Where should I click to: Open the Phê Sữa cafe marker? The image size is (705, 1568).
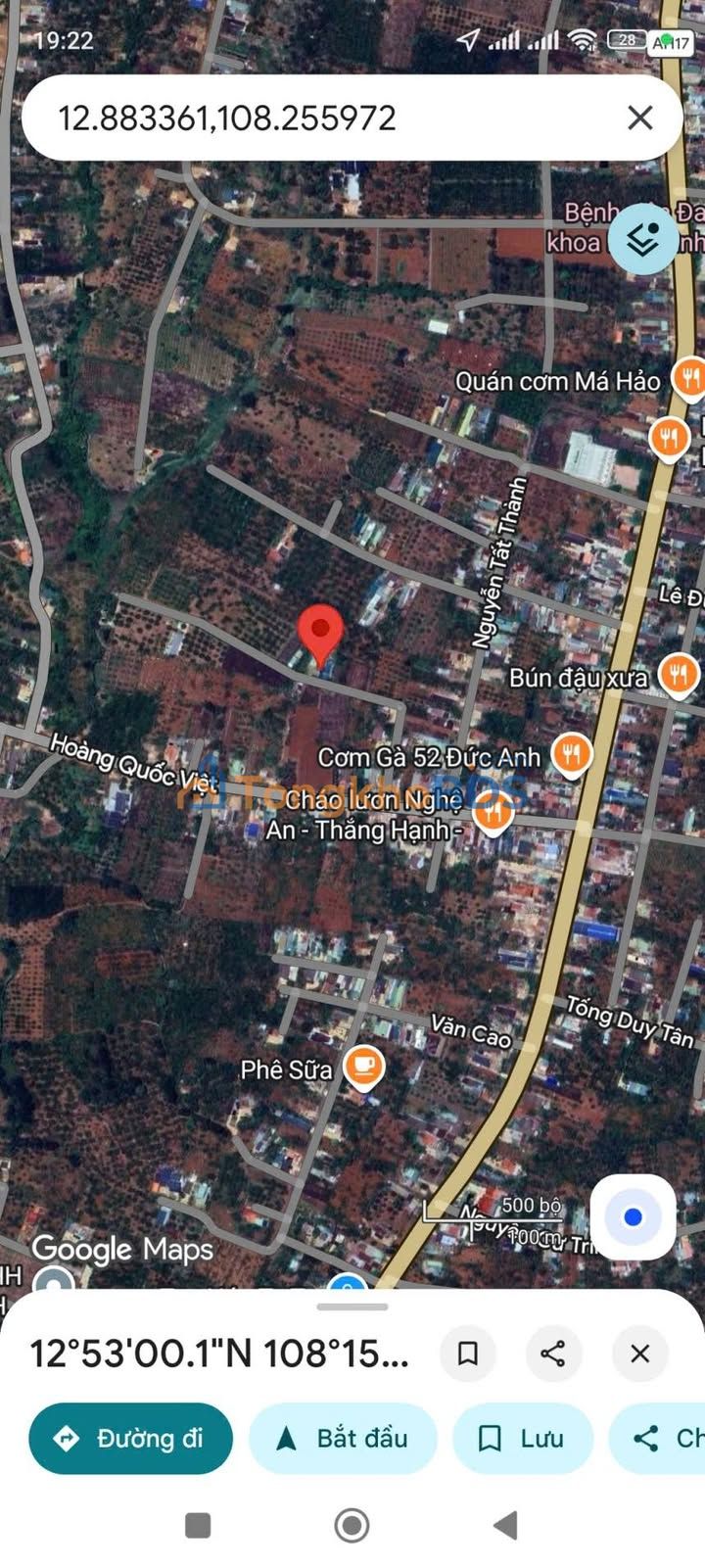click(364, 1067)
